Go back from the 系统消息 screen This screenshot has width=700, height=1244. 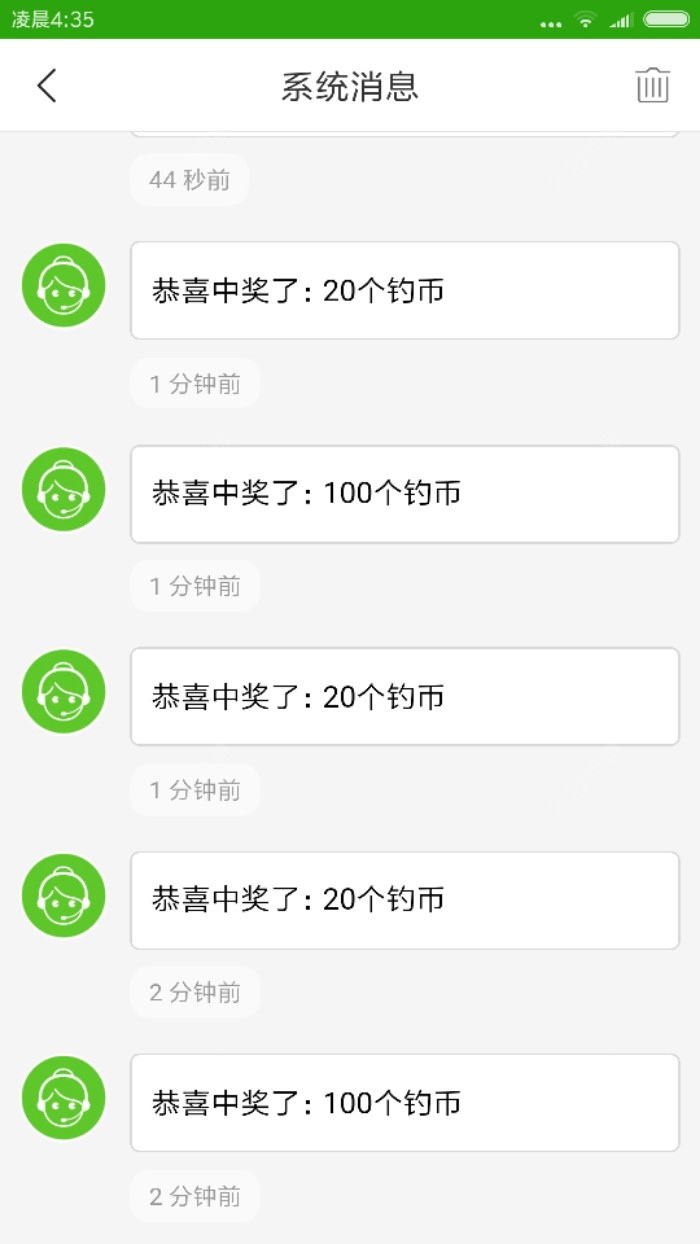[47, 86]
